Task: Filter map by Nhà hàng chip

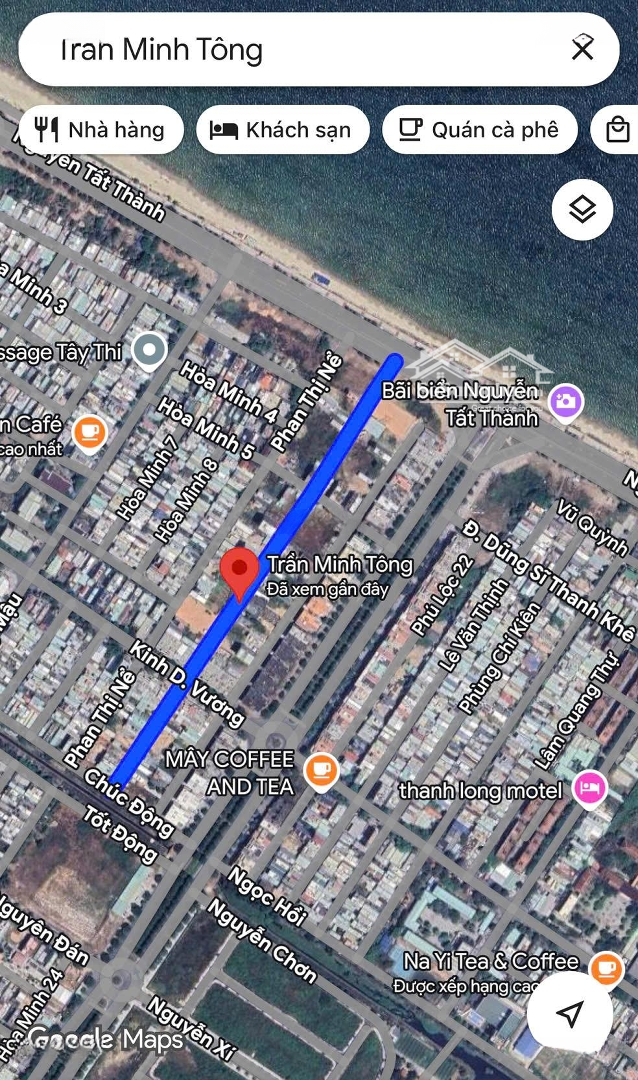Action: pos(100,130)
